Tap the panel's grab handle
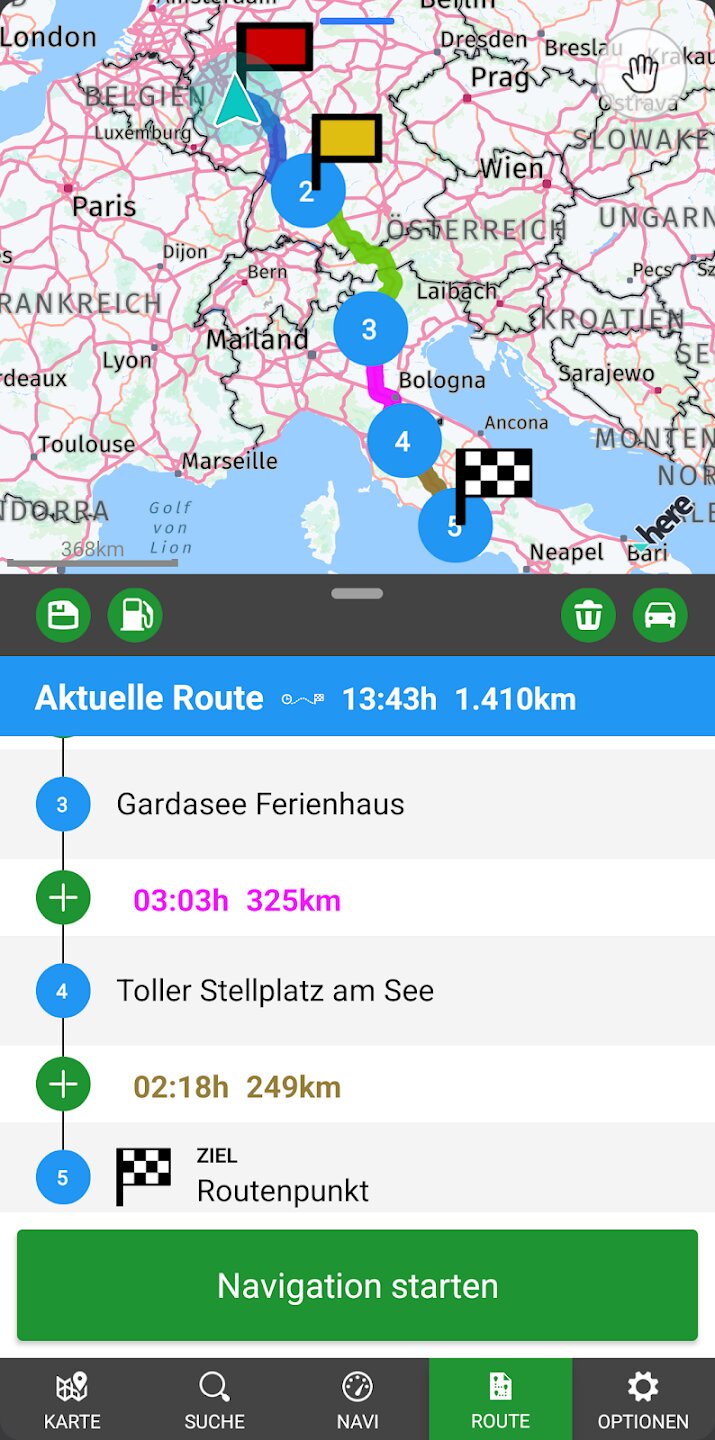Screen dimensions: 715x1440 click(x=357, y=593)
